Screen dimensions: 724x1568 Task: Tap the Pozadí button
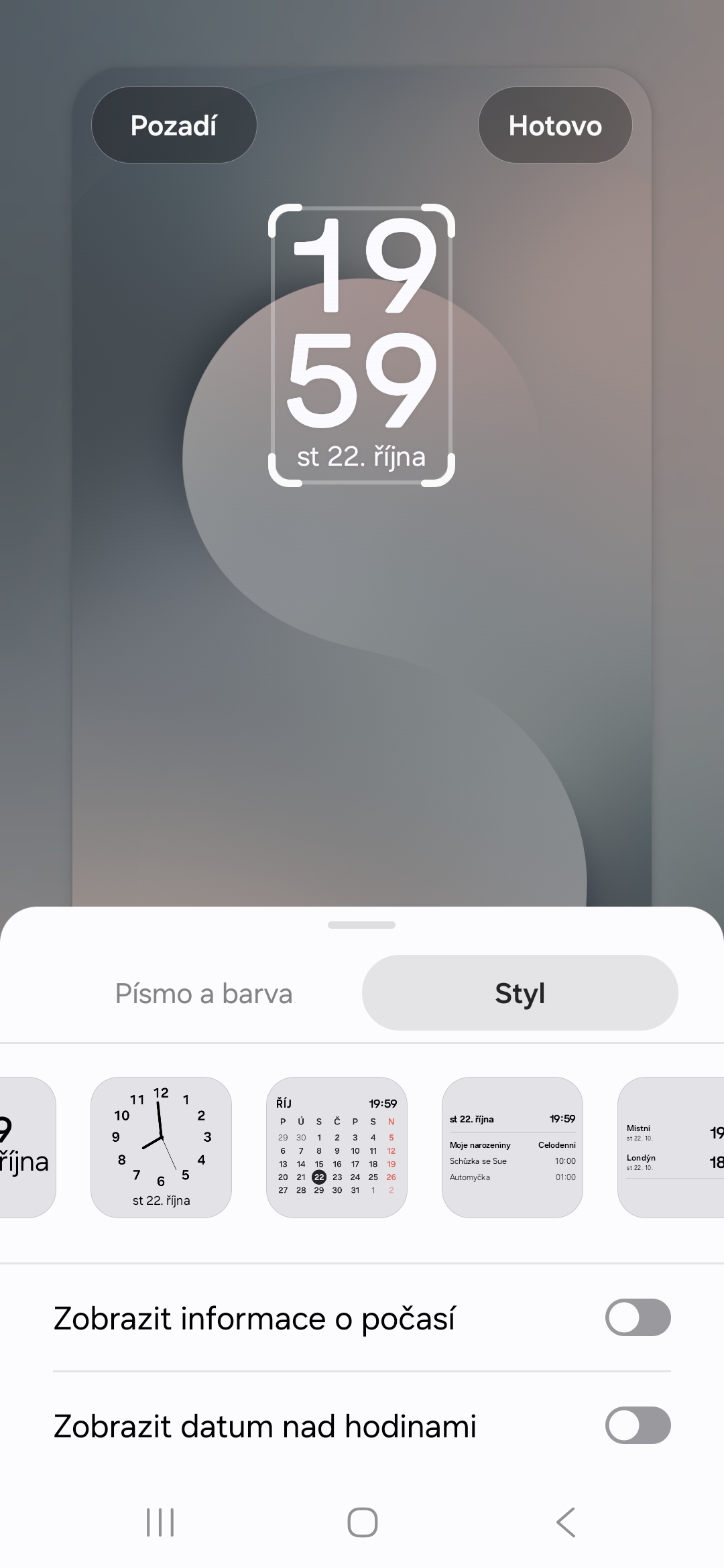click(174, 125)
